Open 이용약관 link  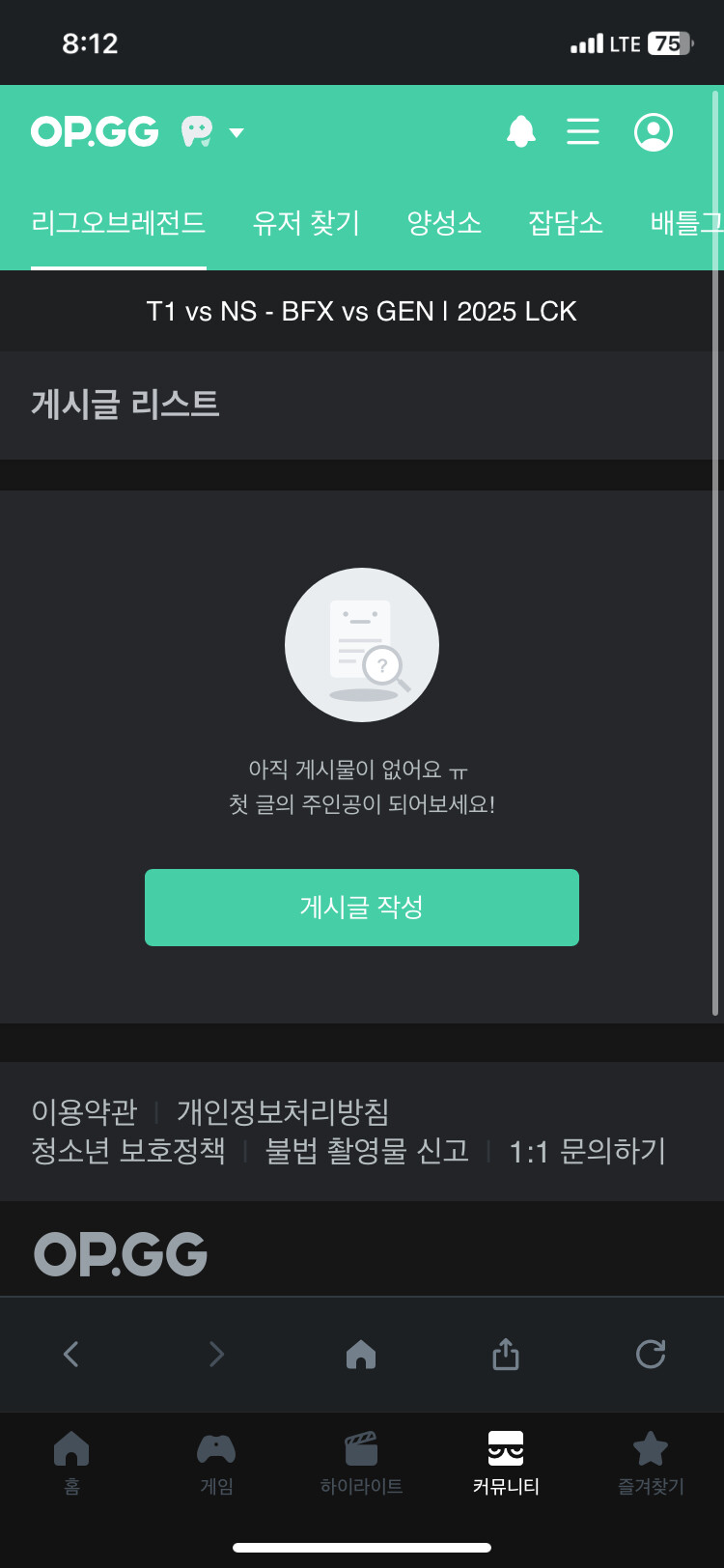84,1111
